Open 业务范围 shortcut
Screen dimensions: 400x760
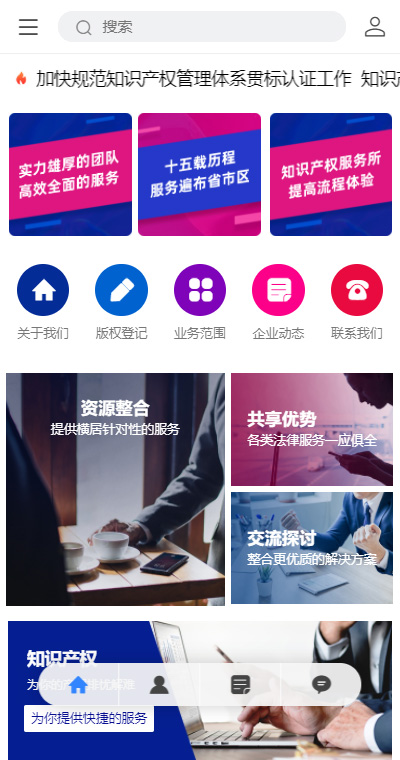200,302
